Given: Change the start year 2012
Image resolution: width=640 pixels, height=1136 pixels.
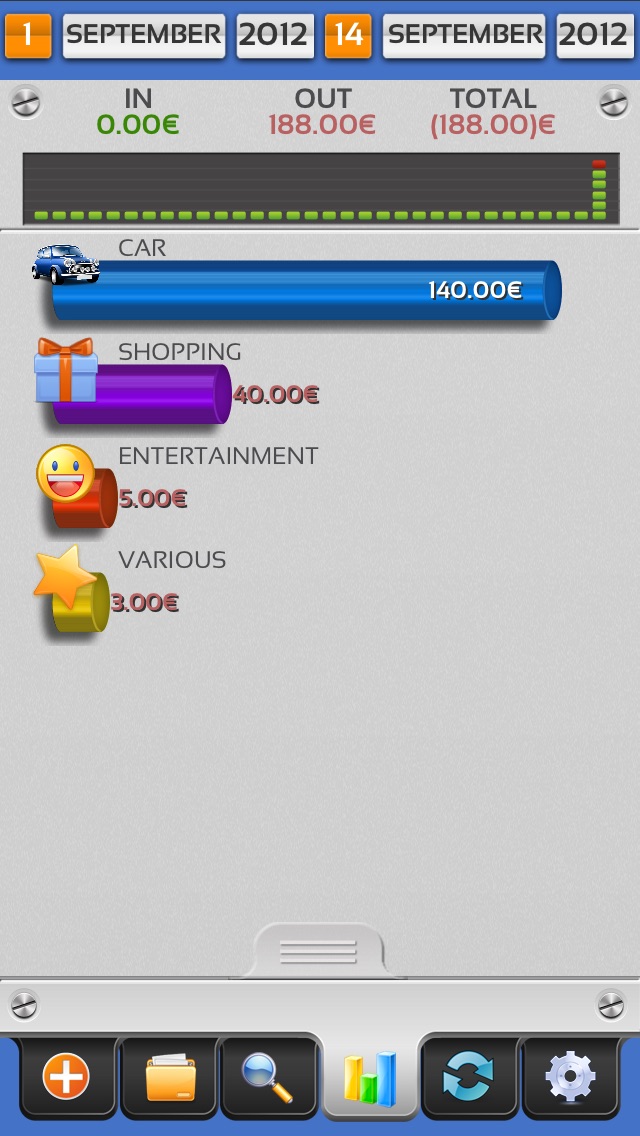Looking at the screenshot, I should tap(275, 36).
